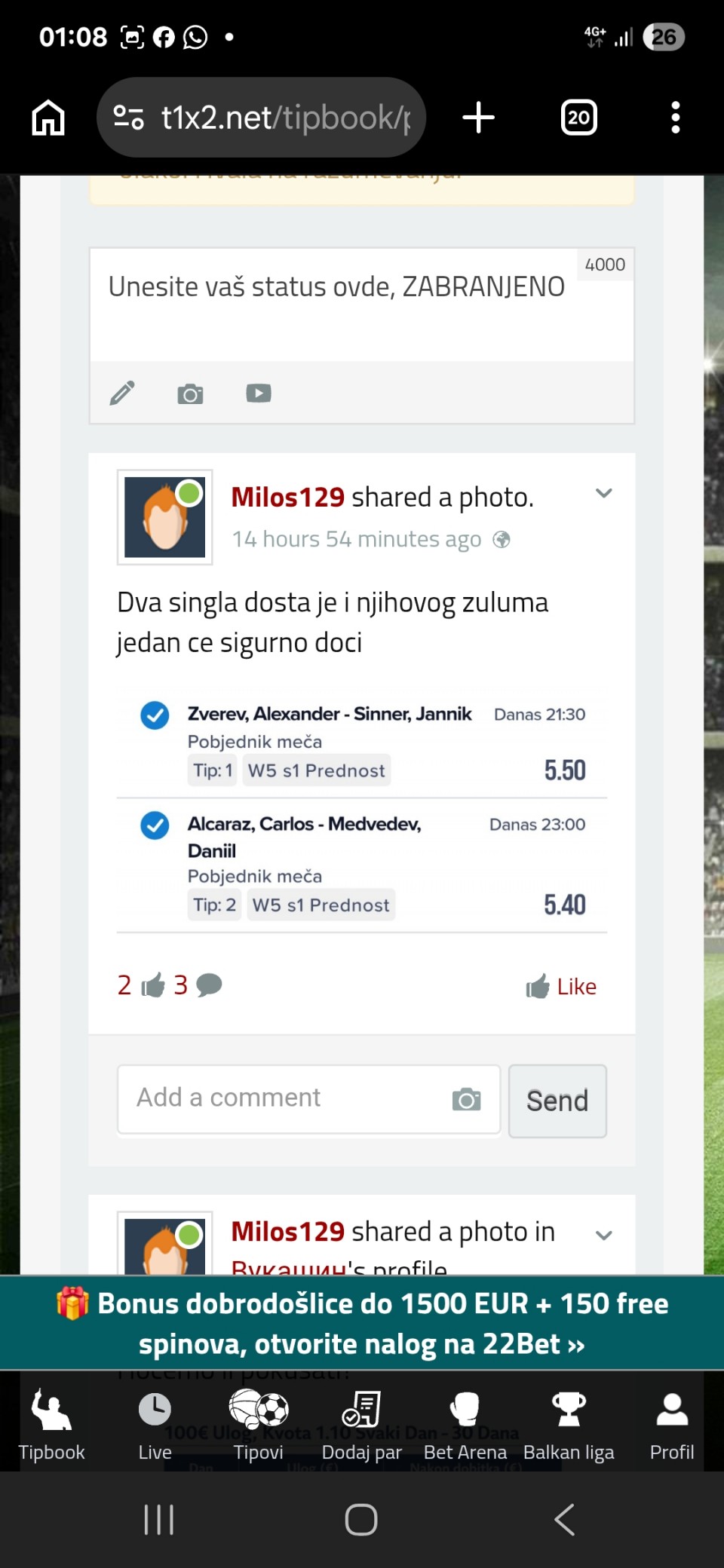Expand the options chevron on the first post
The image size is (724, 1568).
(603, 494)
